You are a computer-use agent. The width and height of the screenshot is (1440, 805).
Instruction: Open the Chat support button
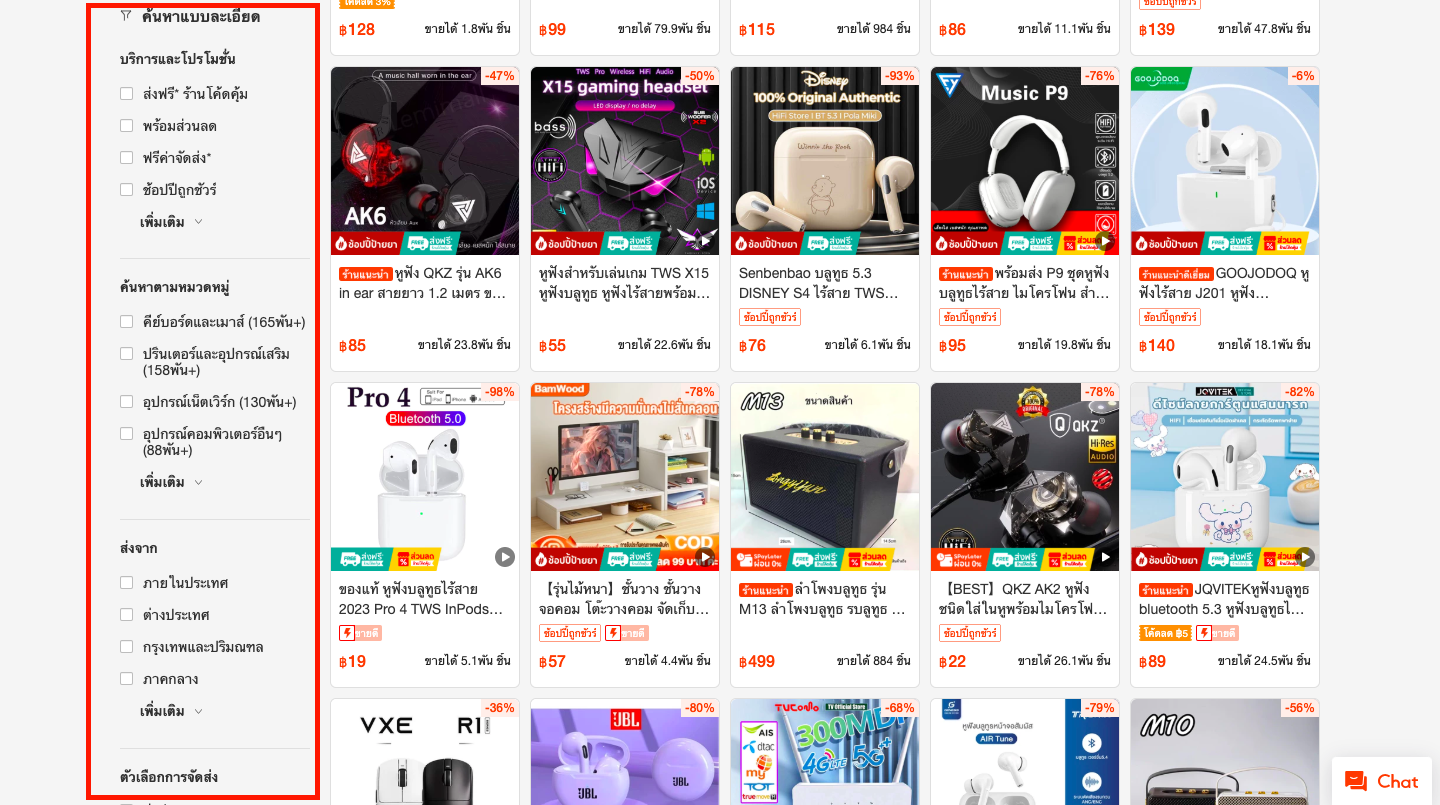click(1381, 781)
